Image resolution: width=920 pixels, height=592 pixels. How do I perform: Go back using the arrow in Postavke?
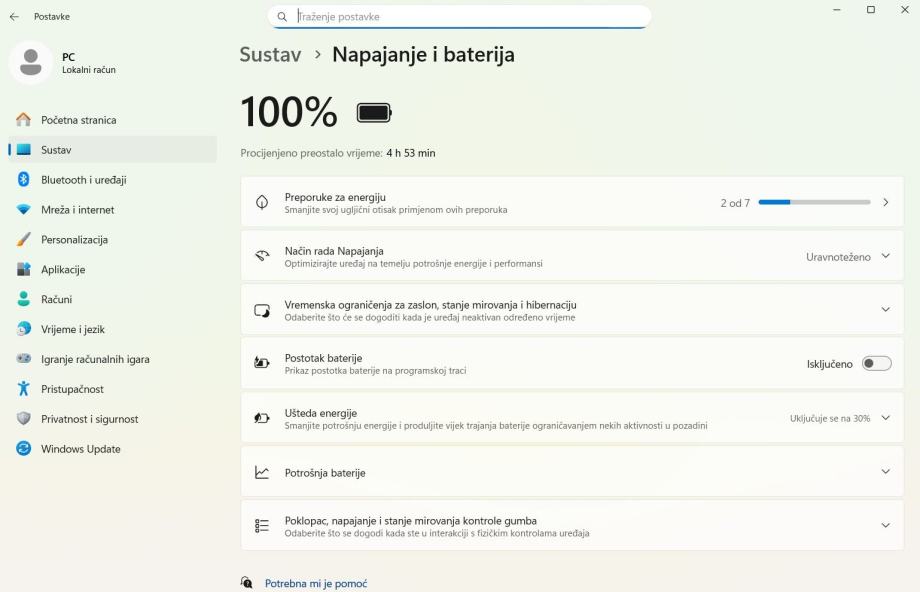point(14,16)
